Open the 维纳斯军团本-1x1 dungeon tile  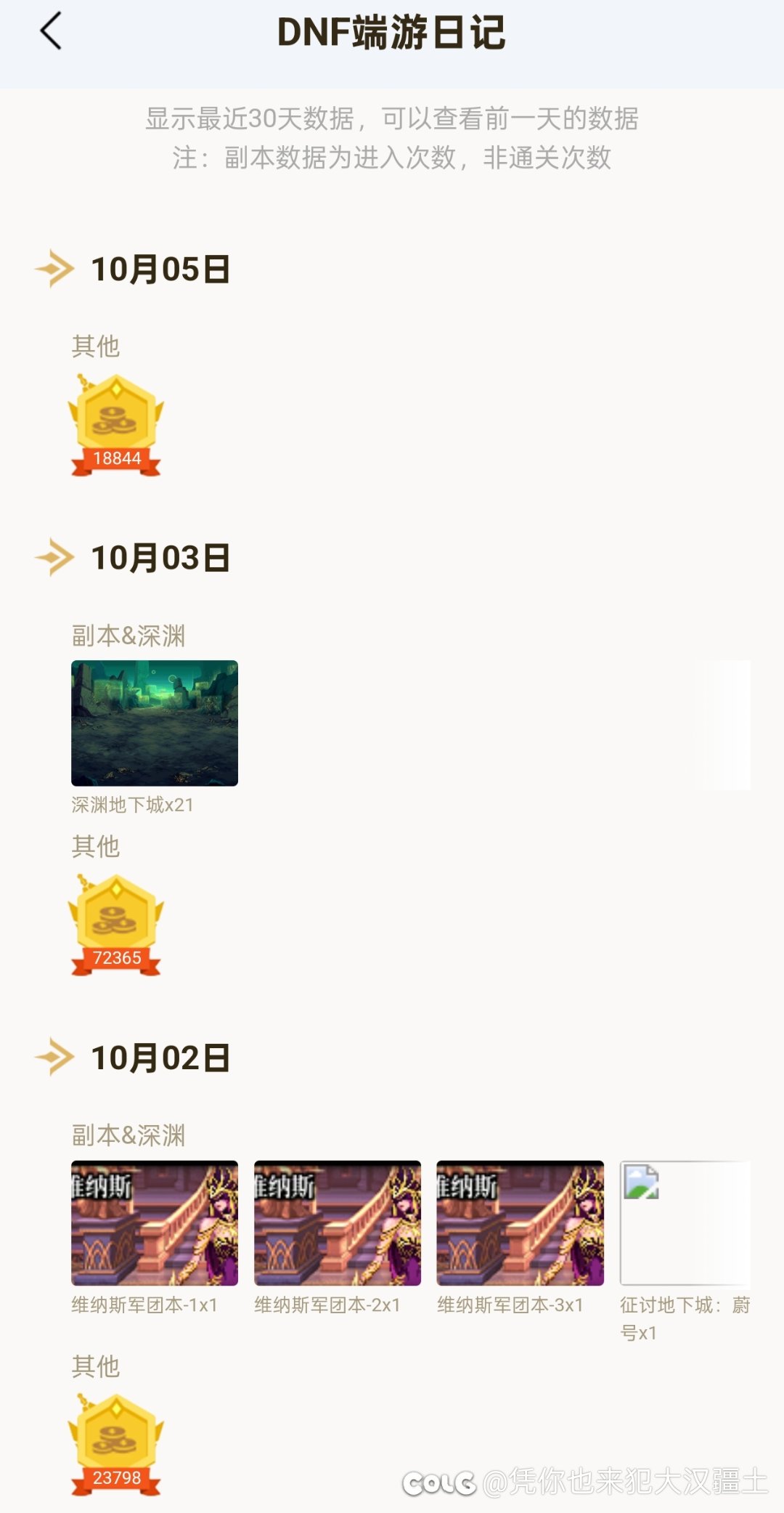pyautogui.click(x=154, y=1222)
